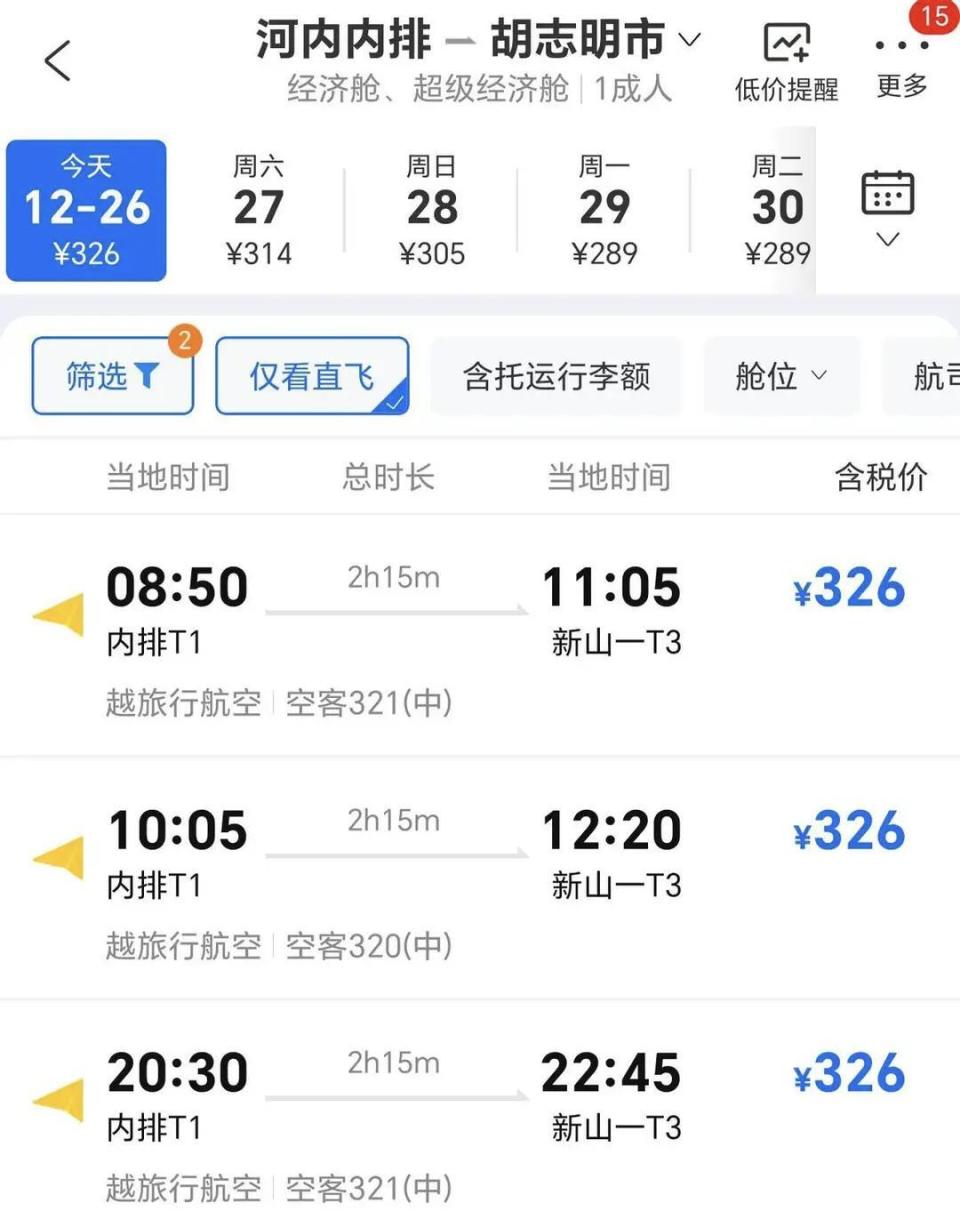Open the 筛选 filter icon with badge 2
This screenshot has height=1219, width=960.
112,376
